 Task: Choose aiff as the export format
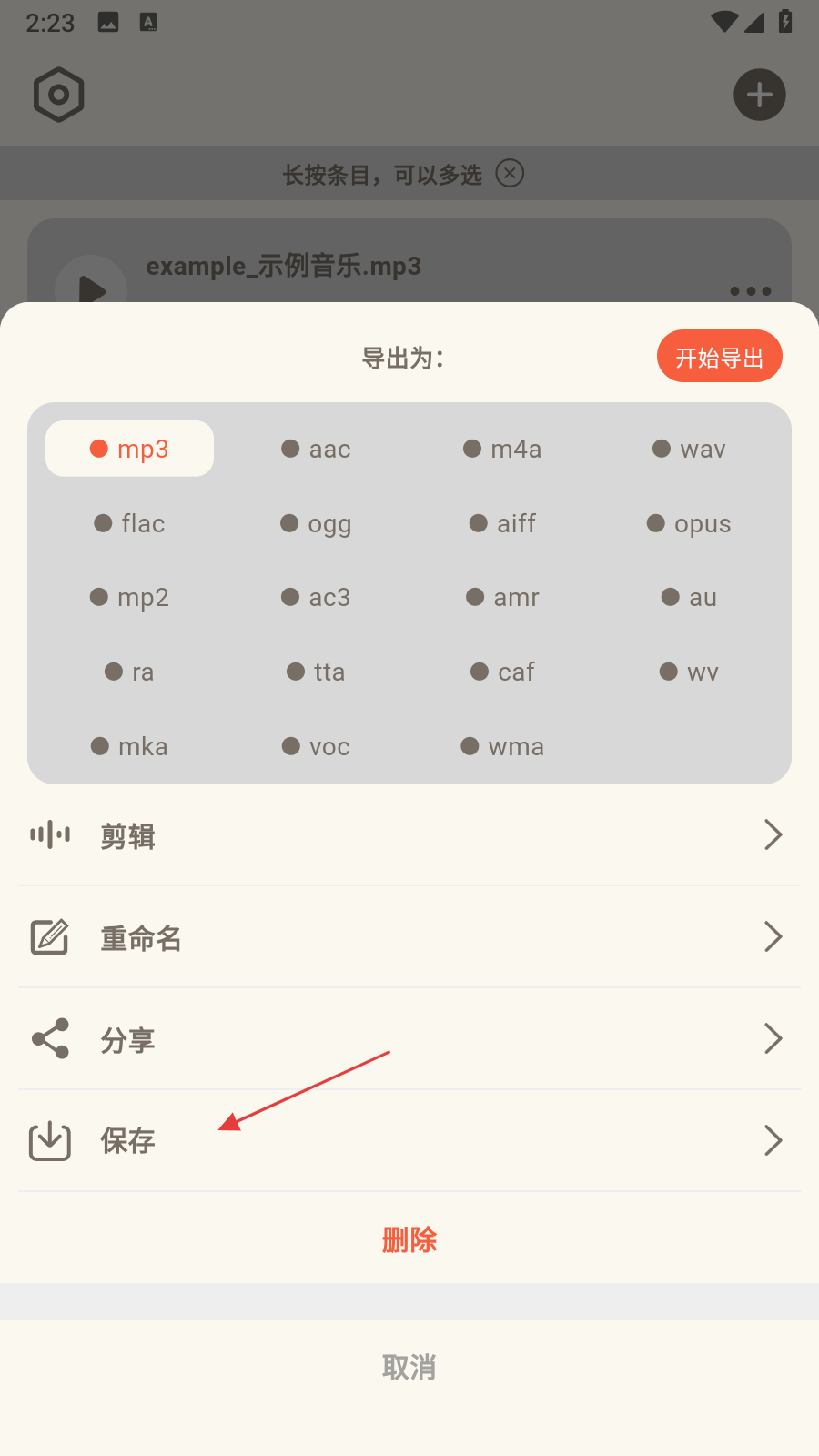point(502,523)
